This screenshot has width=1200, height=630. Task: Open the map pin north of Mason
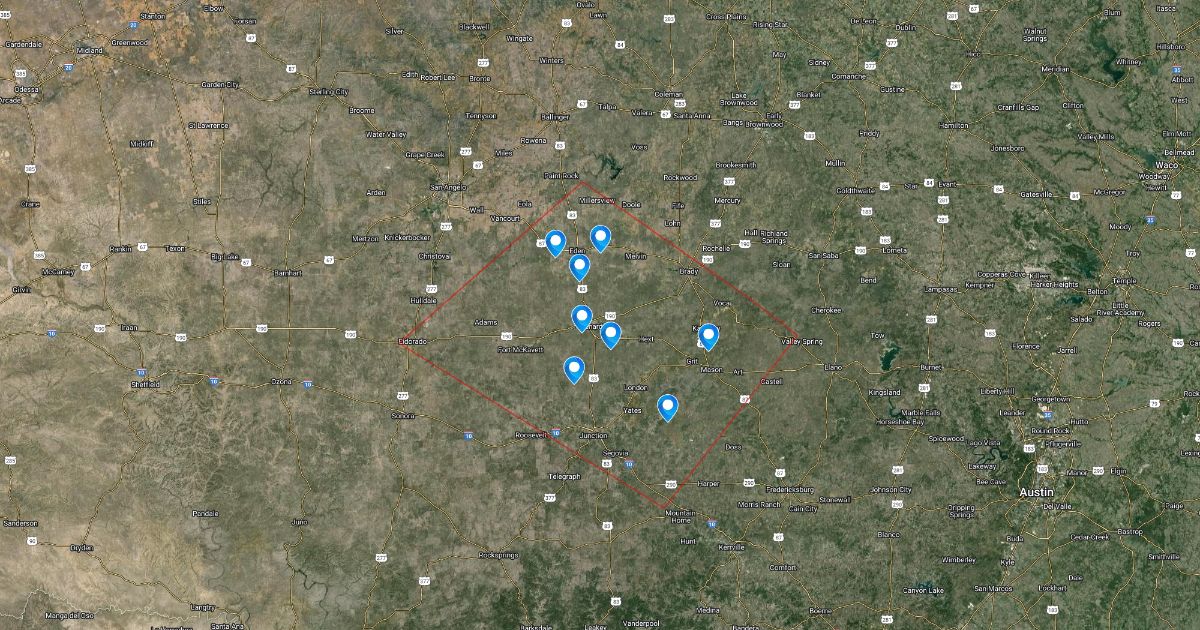pyautogui.click(x=708, y=337)
